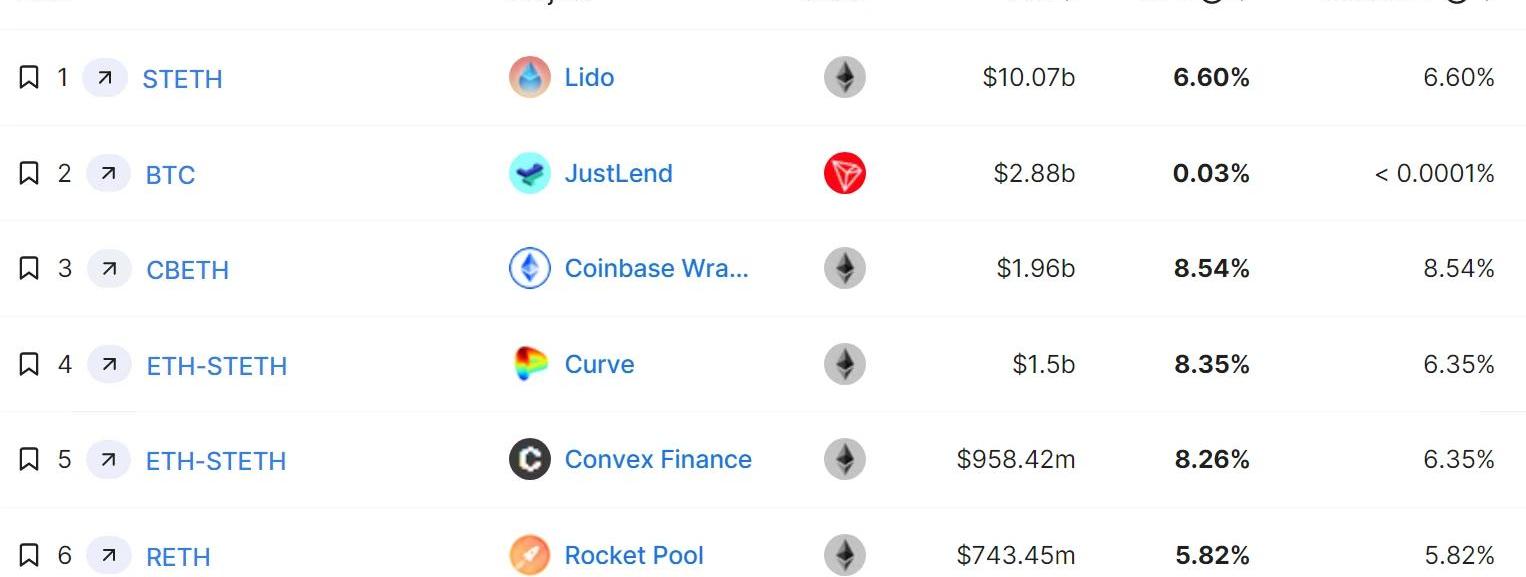Open the external link arrow for STETH

tap(104, 77)
